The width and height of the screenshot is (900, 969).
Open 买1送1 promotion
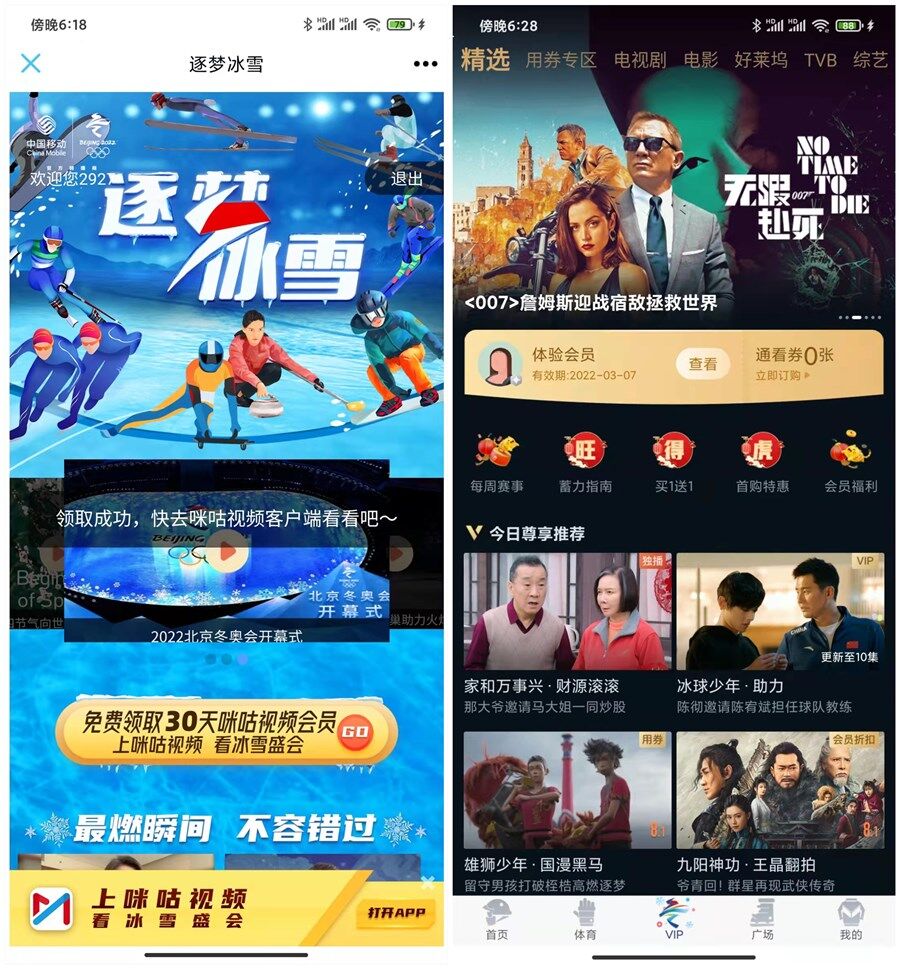(x=674, y=462)
